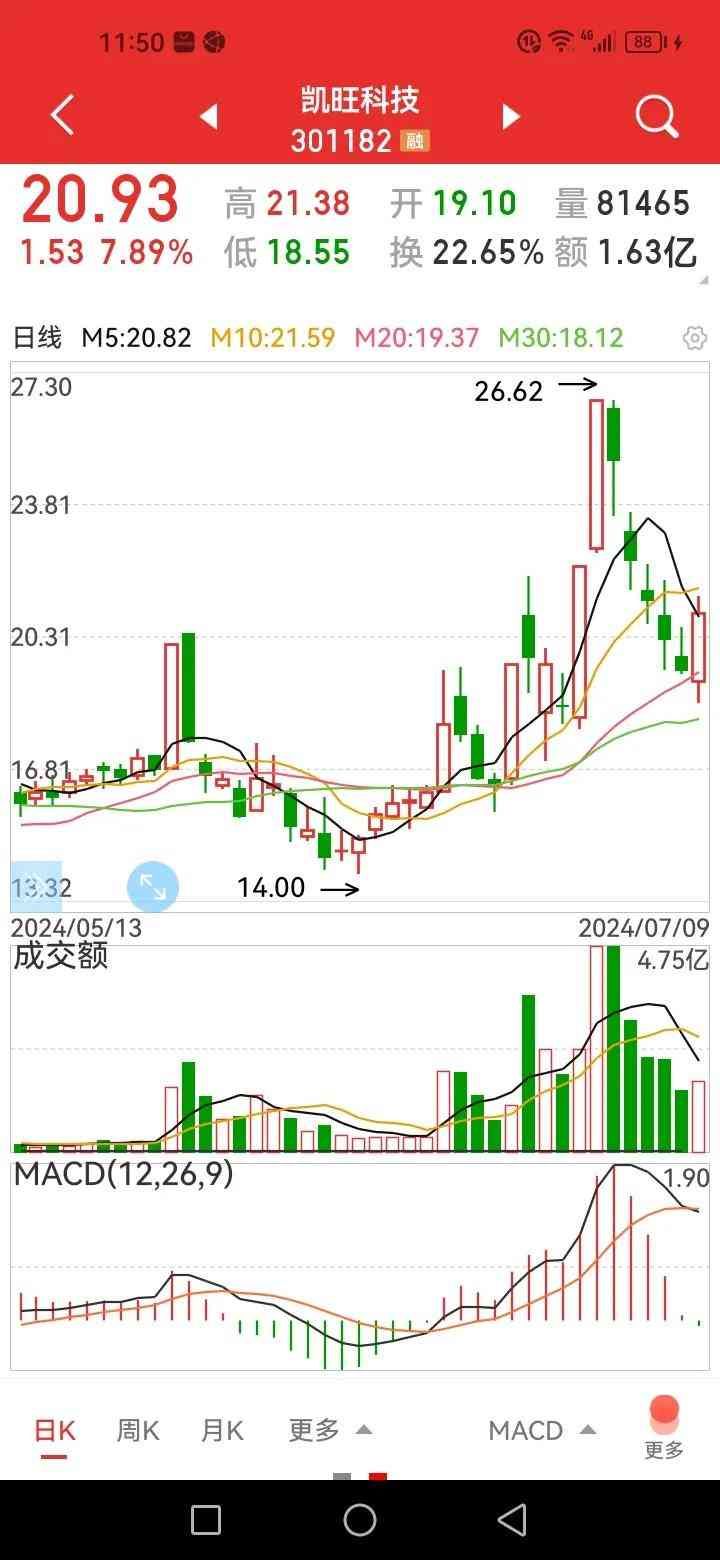Open the MACD indicator dropdown

(541, 1431)
